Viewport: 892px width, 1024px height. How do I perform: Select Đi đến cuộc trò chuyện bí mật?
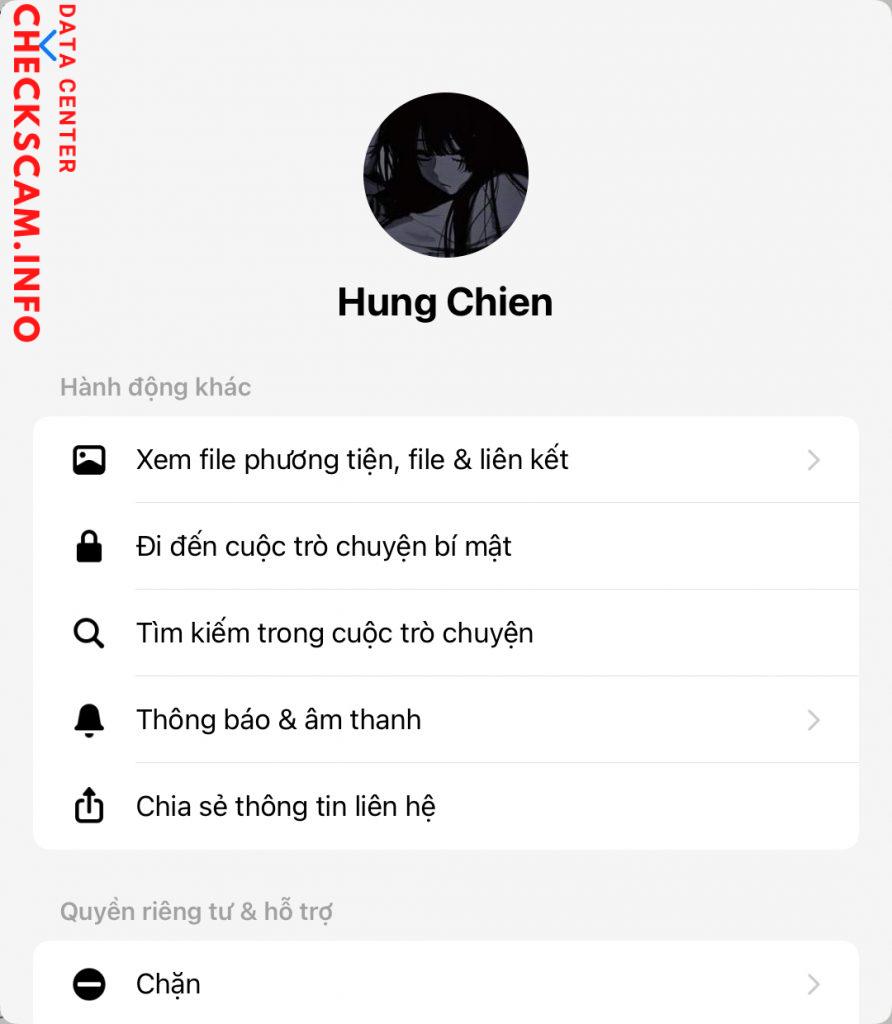click(446, 547)
